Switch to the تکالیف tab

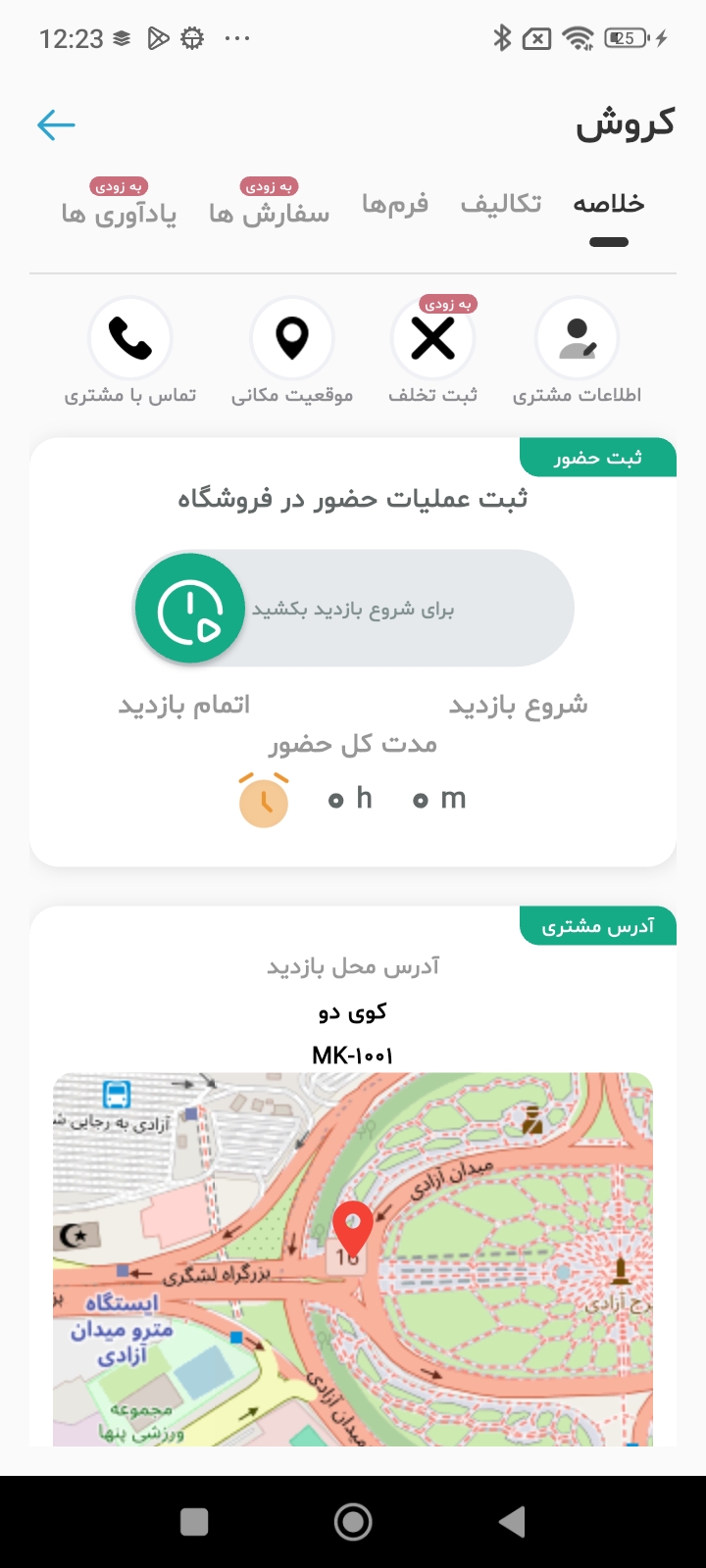[x=501, y=204]
